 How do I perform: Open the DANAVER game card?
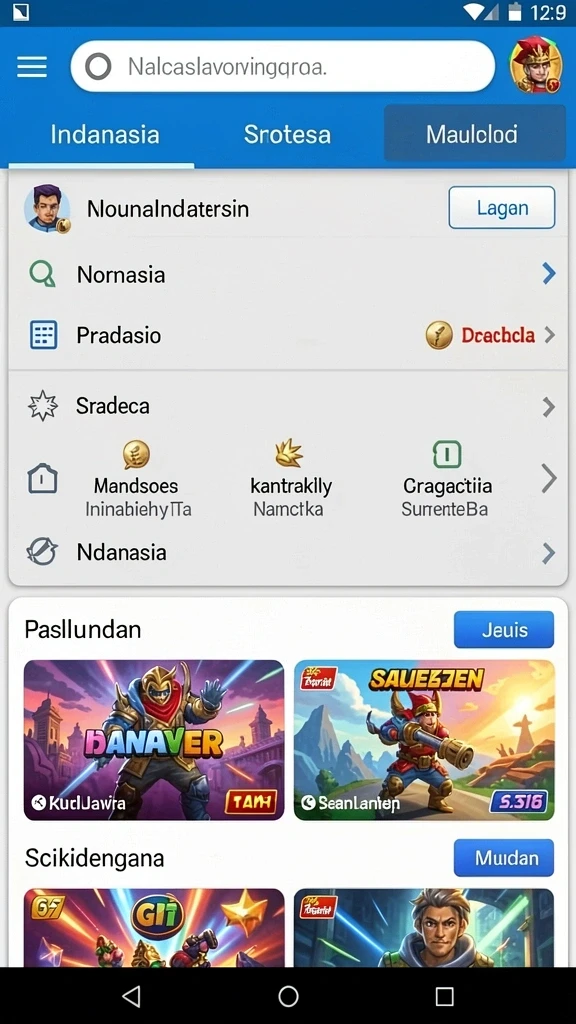pos(154,740)
